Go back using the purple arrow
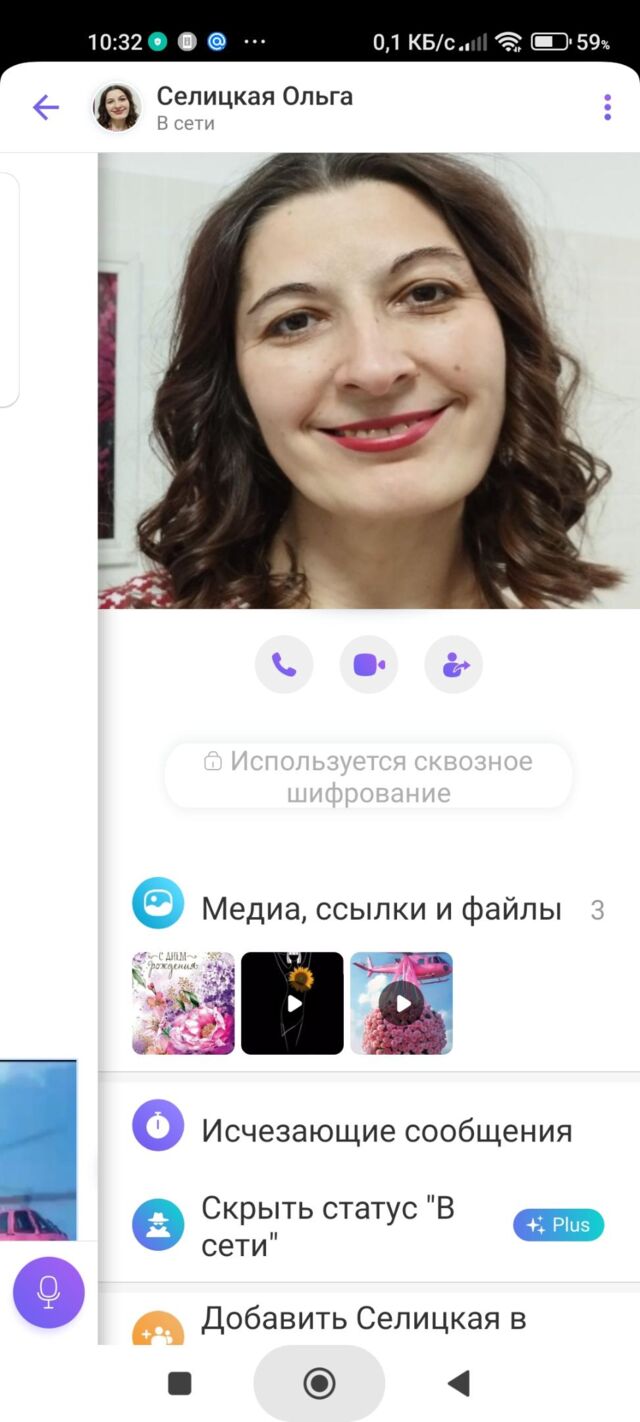The image size is (640, 1422). tap(46, 108)
